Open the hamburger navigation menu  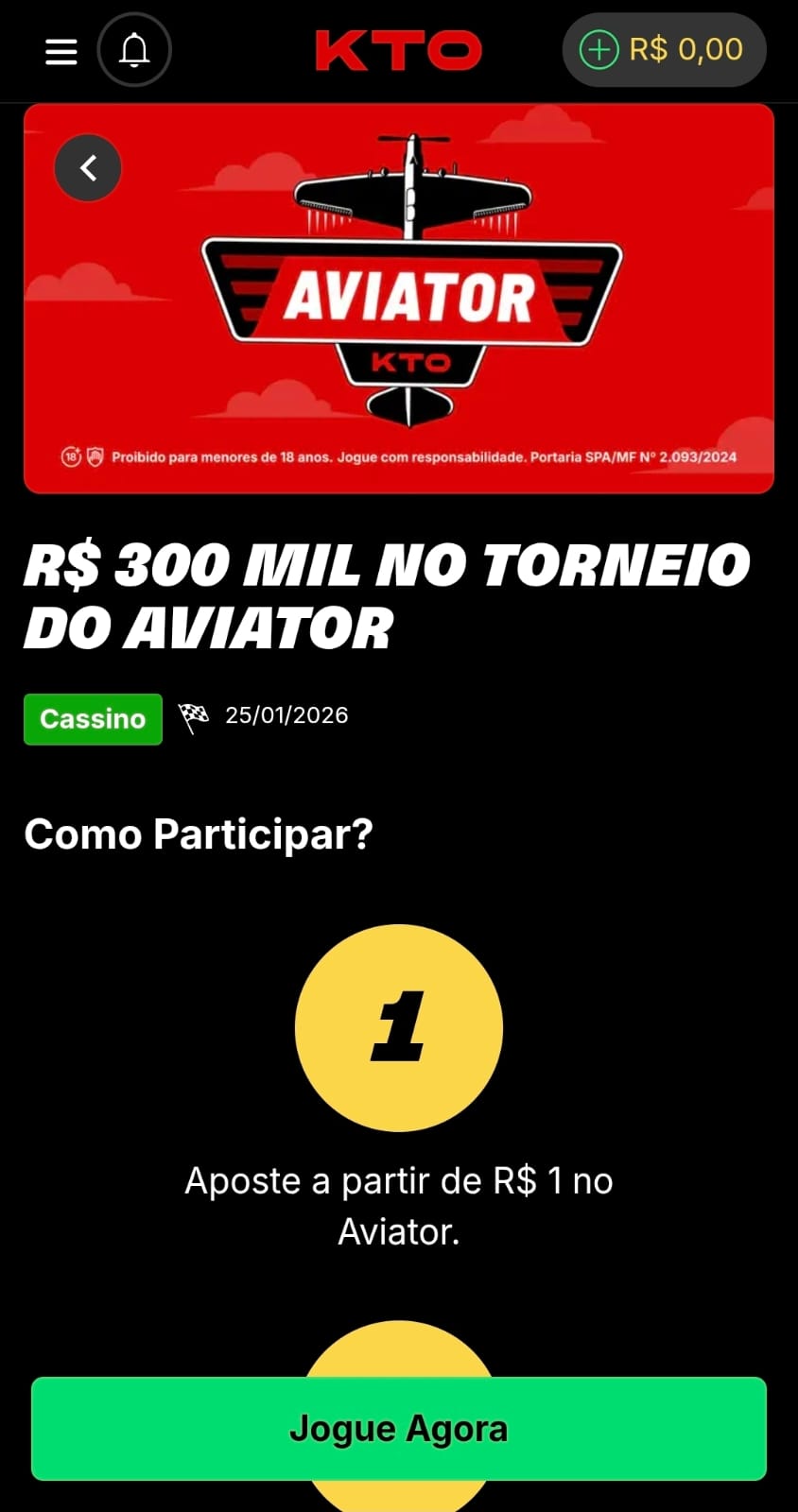tap(61, 51)
